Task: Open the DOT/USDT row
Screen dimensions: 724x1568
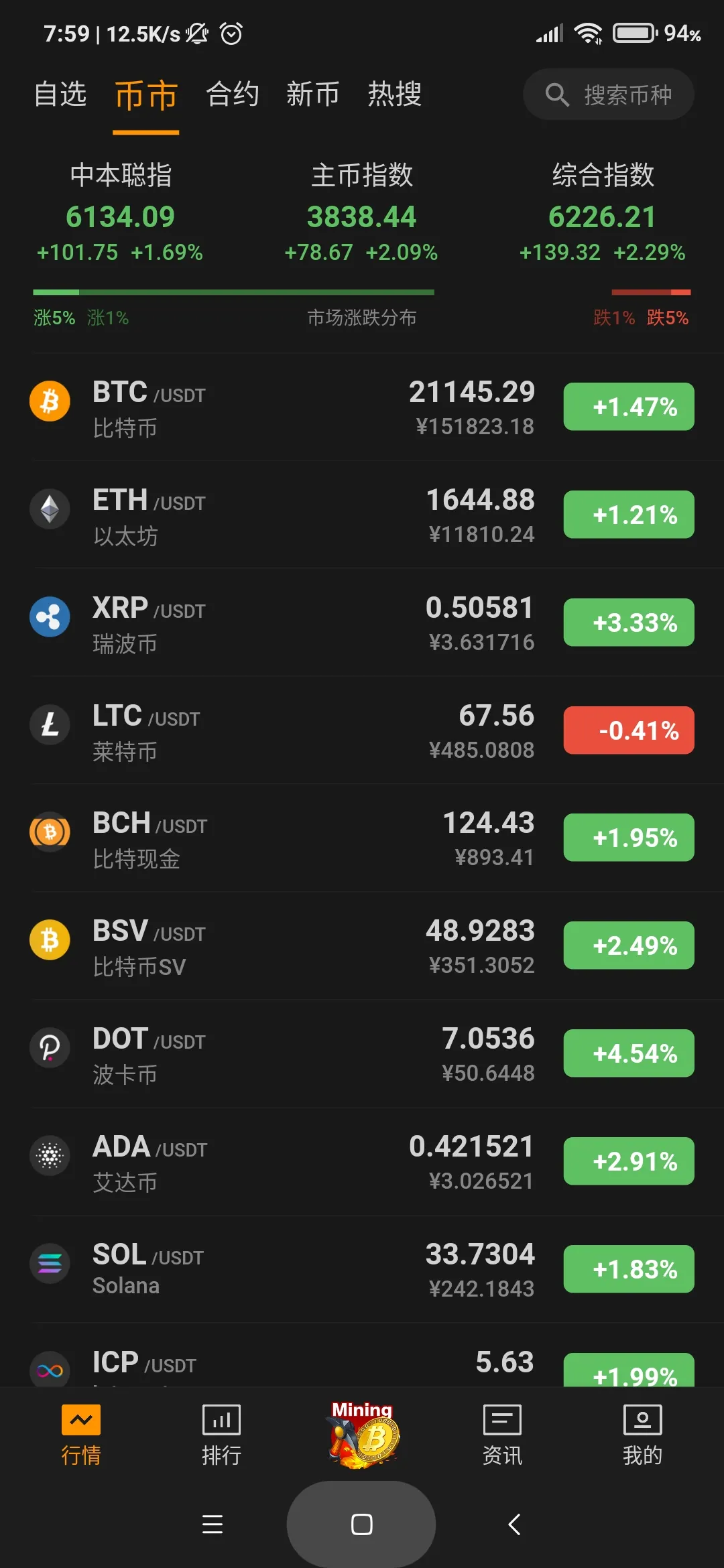Action: [362, 1053]
